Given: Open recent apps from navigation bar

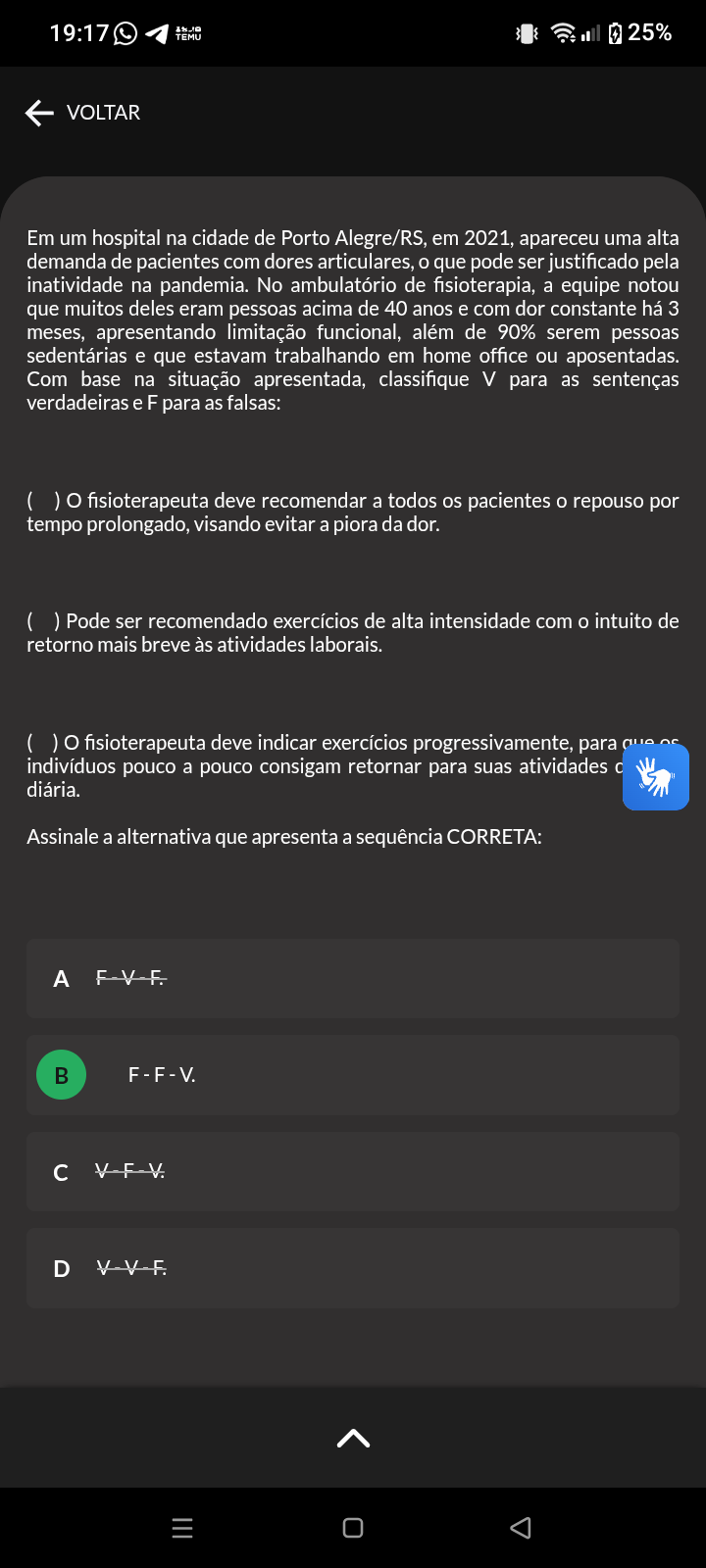Looking at the screenshot, I should click(x=182, y=1528).
